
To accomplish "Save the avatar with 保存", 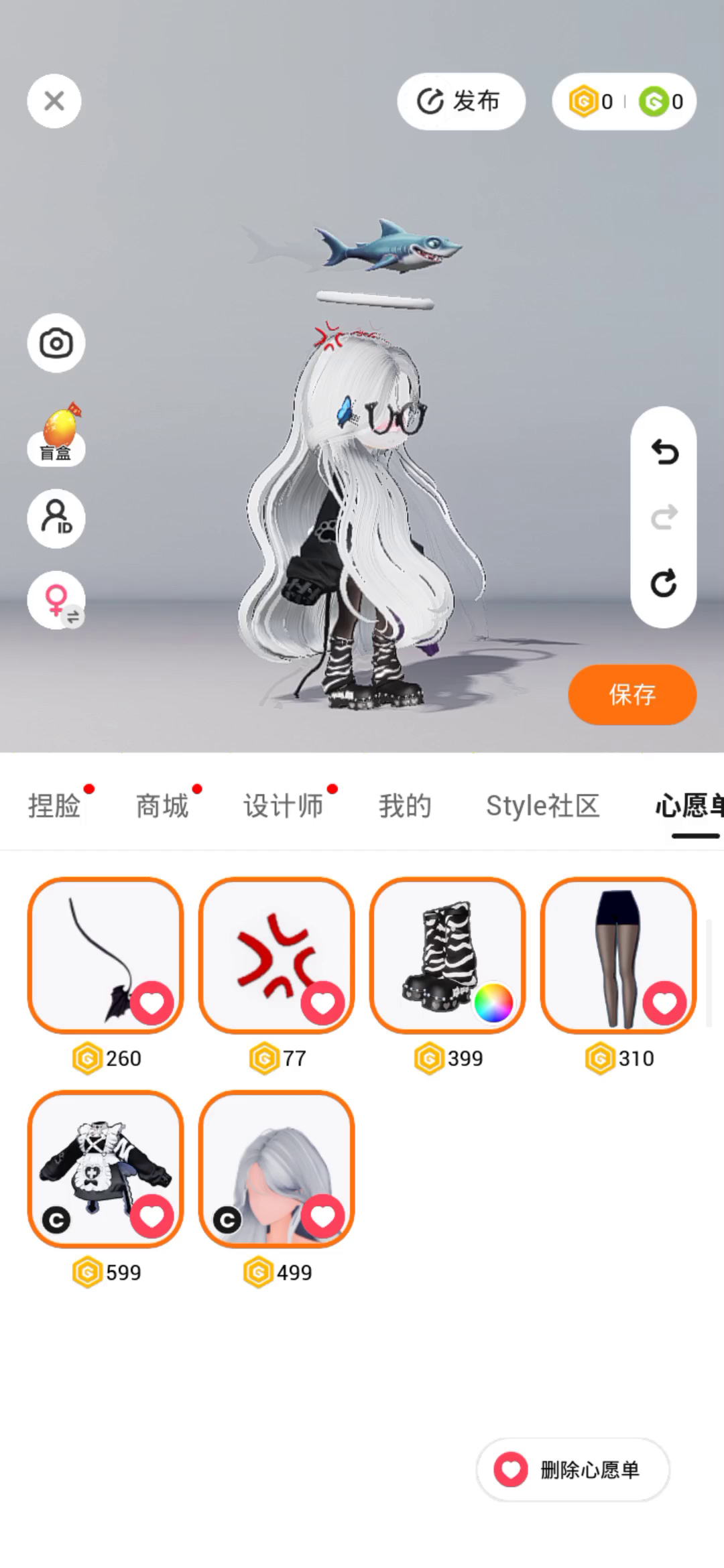I will pos(632,695).
